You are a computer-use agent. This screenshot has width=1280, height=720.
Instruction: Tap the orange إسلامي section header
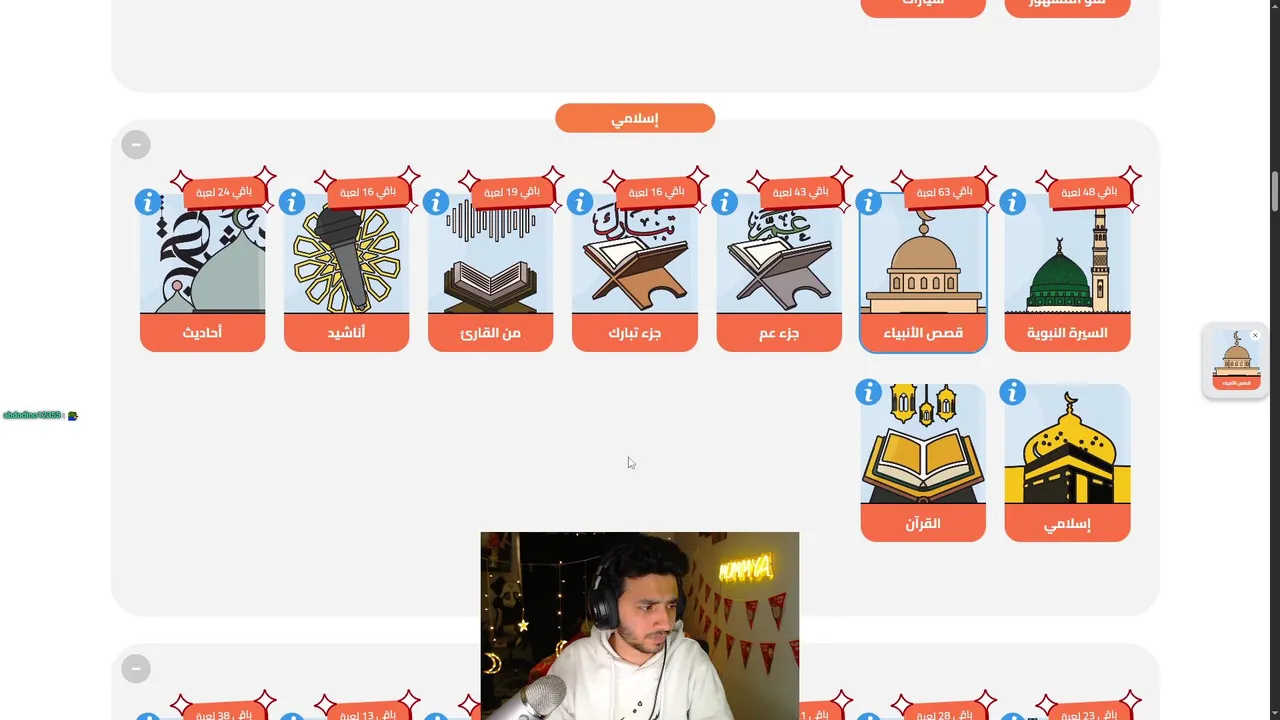click(x=635, y=118)
